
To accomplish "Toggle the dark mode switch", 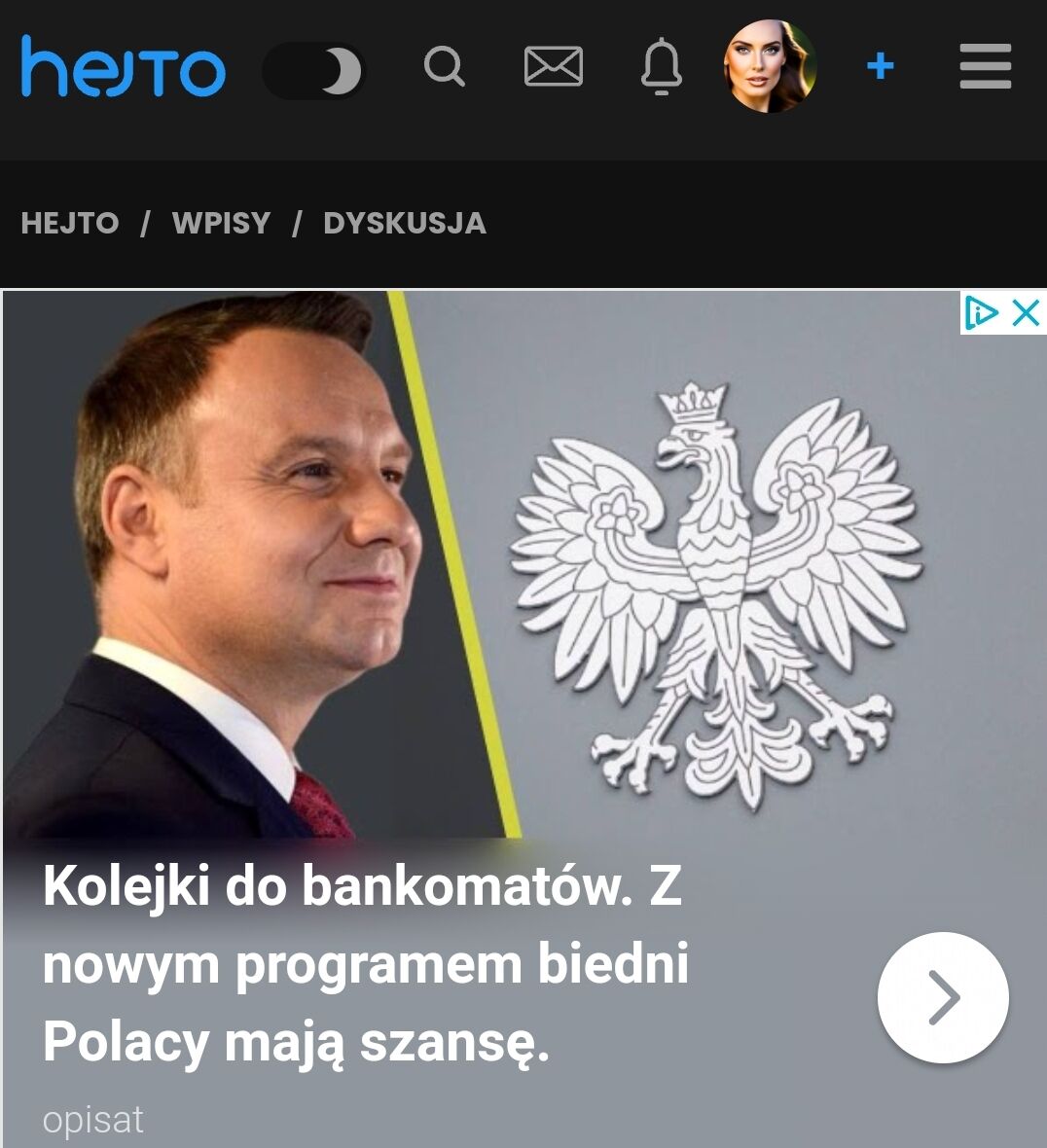I will point(313,71).
